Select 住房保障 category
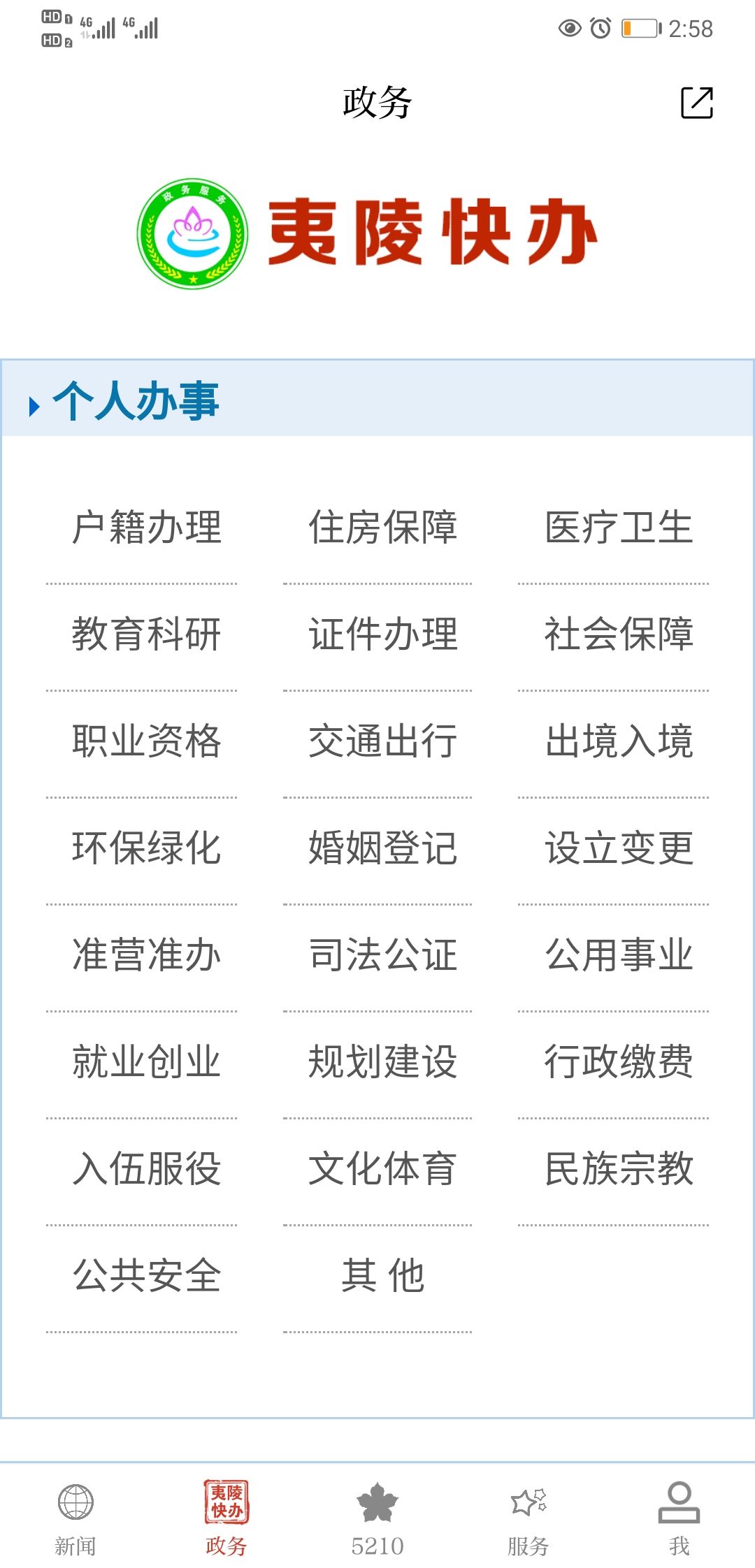This screenshot has height=1568, width=755. 383,527
